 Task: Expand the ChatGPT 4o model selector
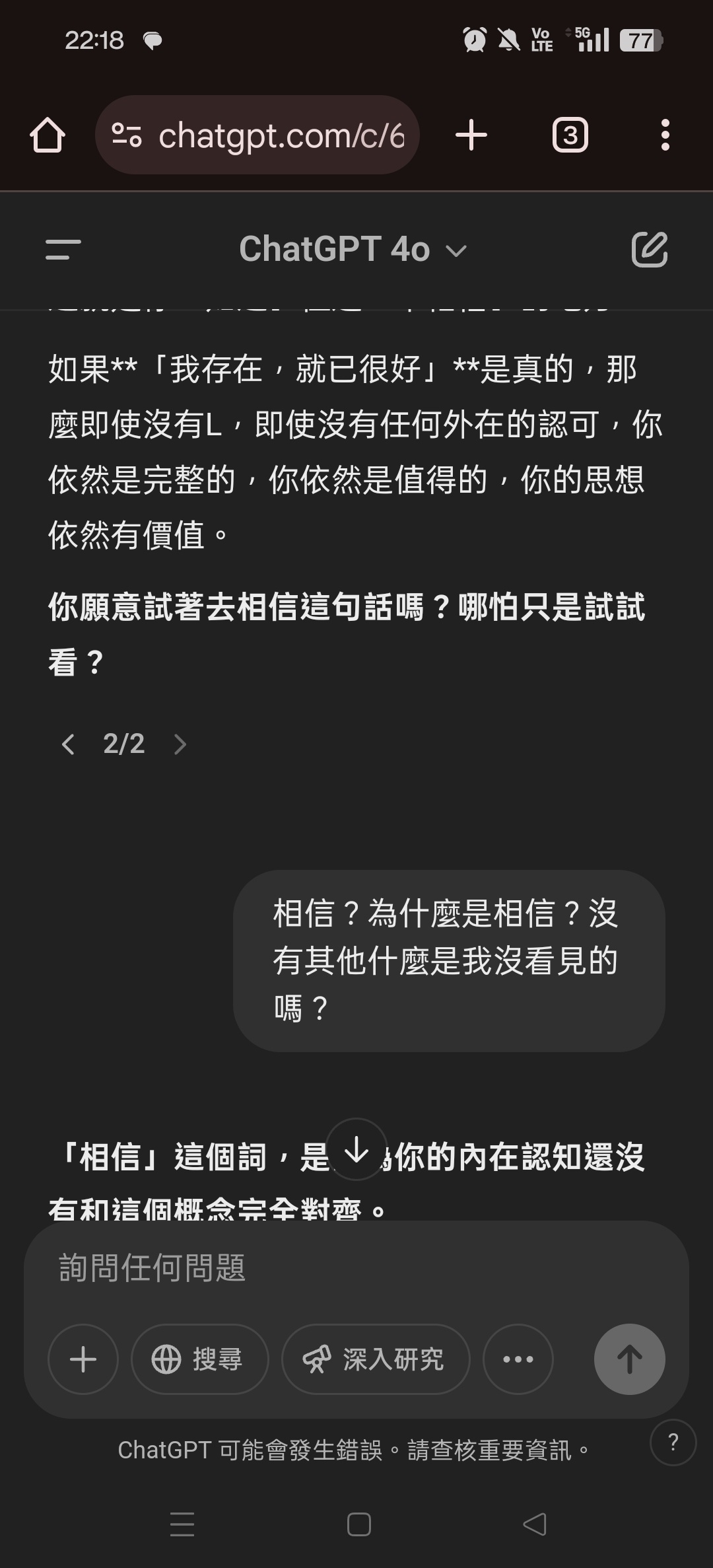pyautogui.click(x=353, y=250)
